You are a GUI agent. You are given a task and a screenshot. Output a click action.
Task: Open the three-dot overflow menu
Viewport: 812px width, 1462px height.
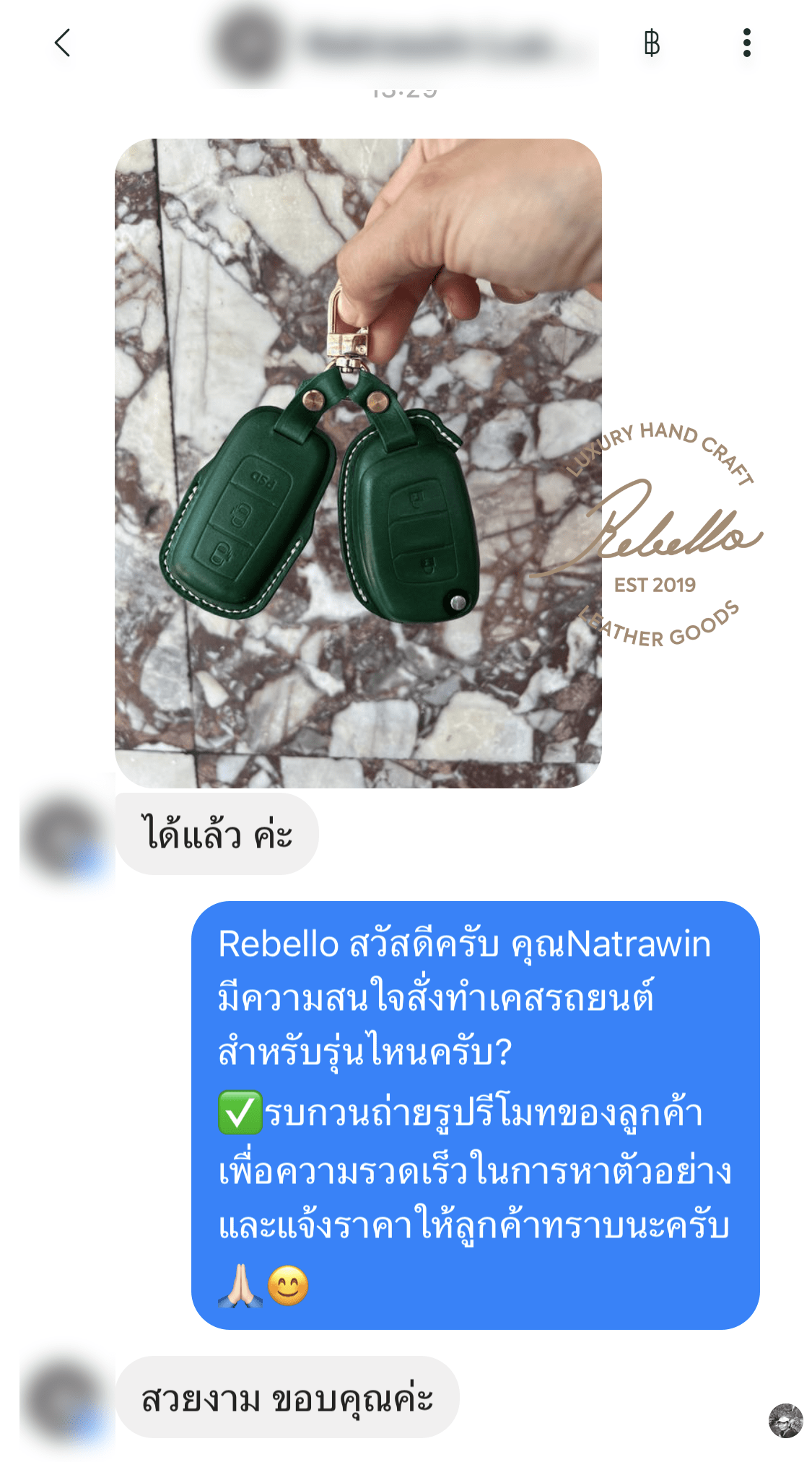point(746,43)
